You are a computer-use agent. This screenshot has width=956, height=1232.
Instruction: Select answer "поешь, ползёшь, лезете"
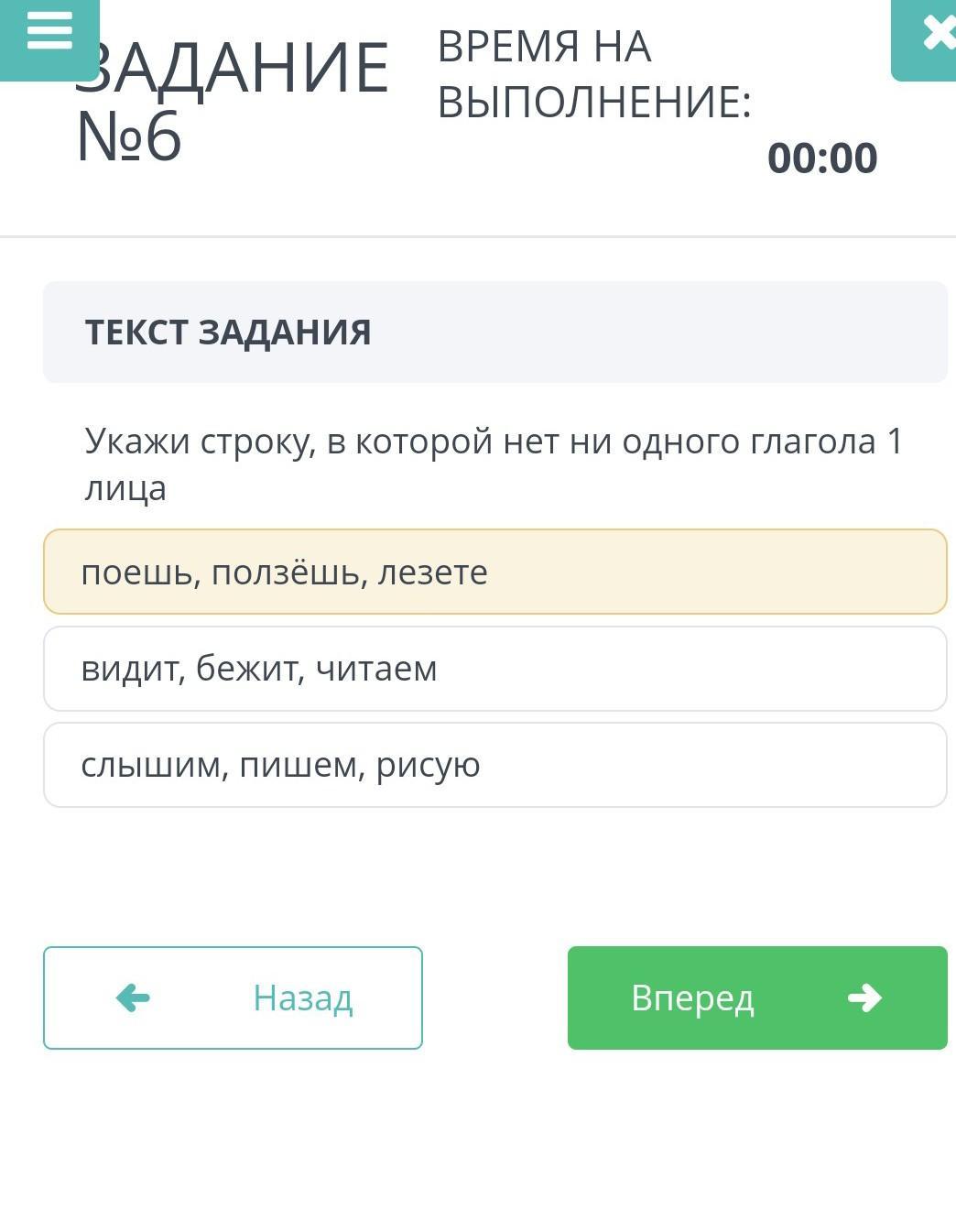[495, 572]
